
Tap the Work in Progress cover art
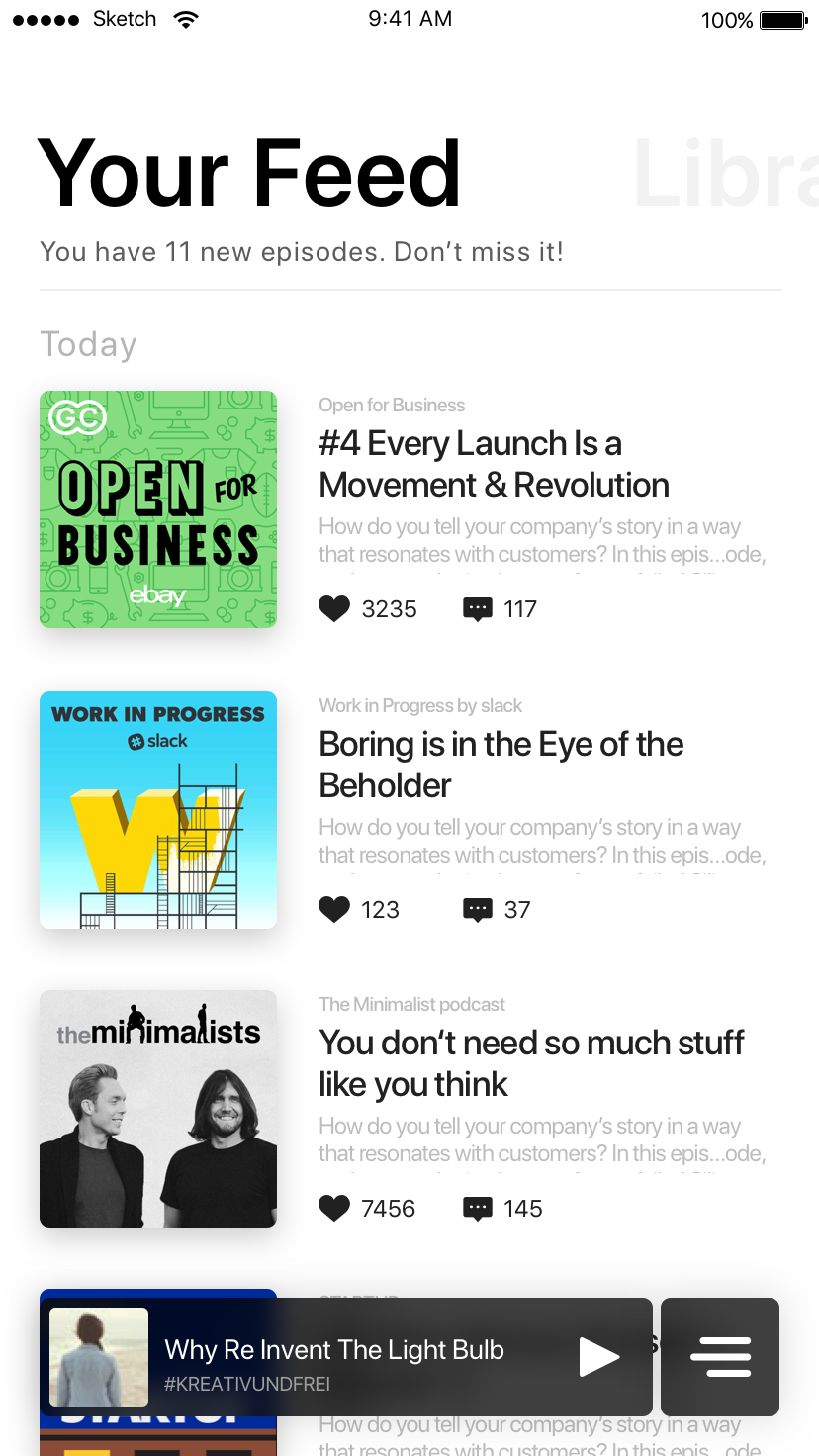pyautogui.click(x=158, y=810)
